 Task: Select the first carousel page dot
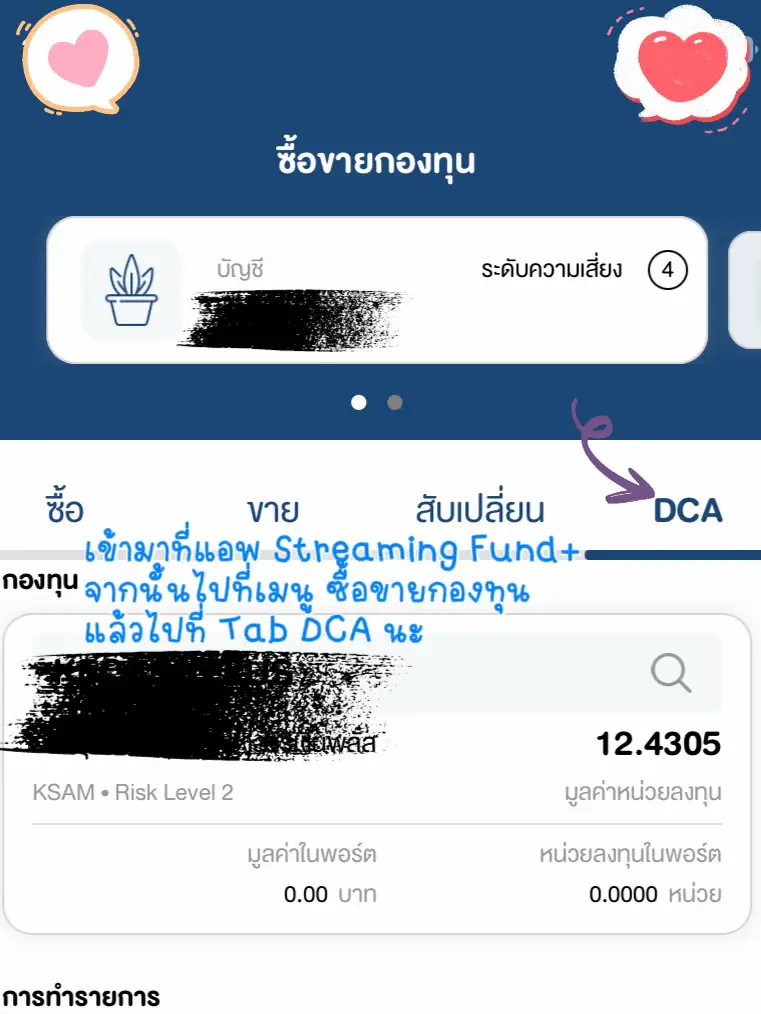coord(360,400)
